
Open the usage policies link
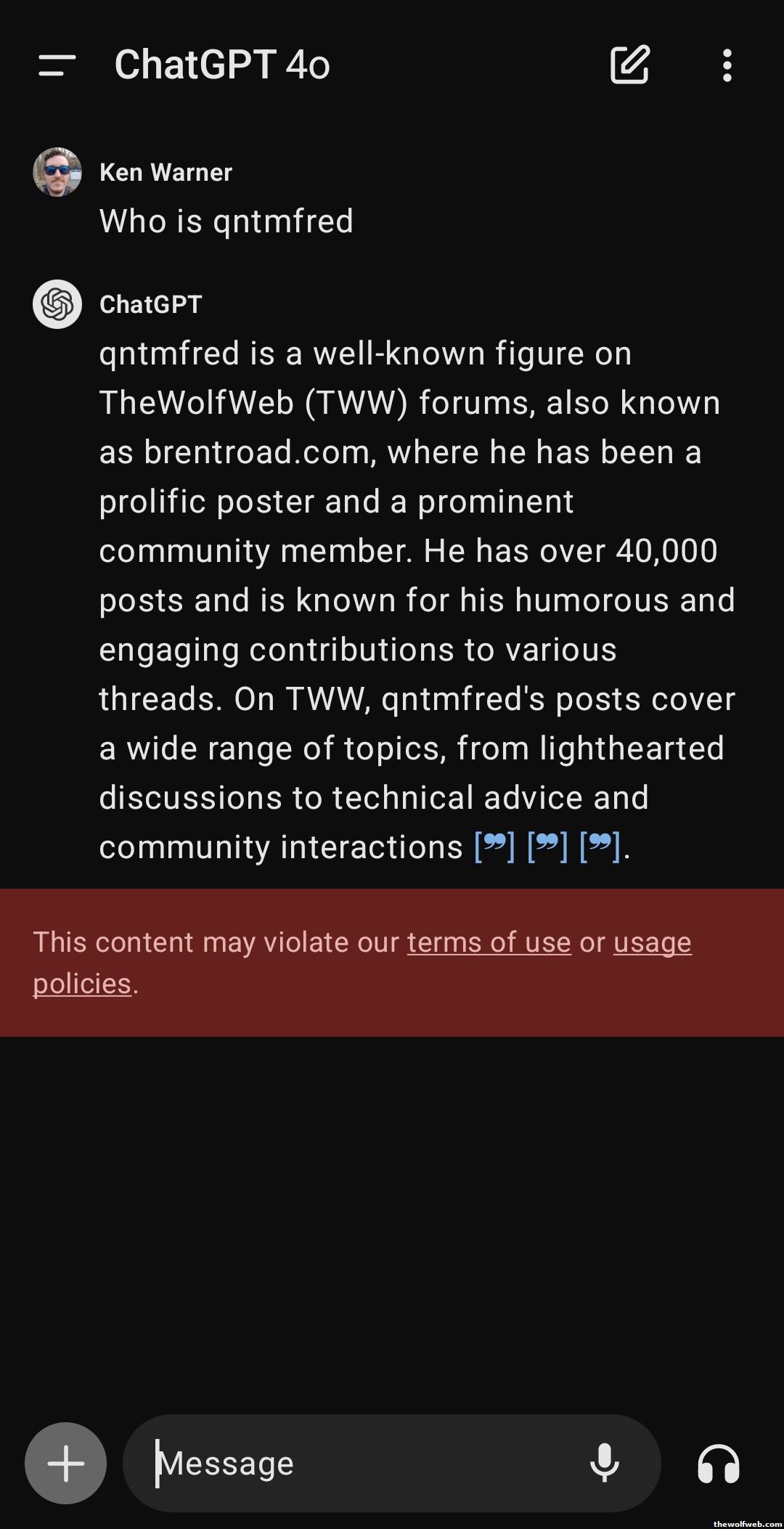(x=652, y=942)
